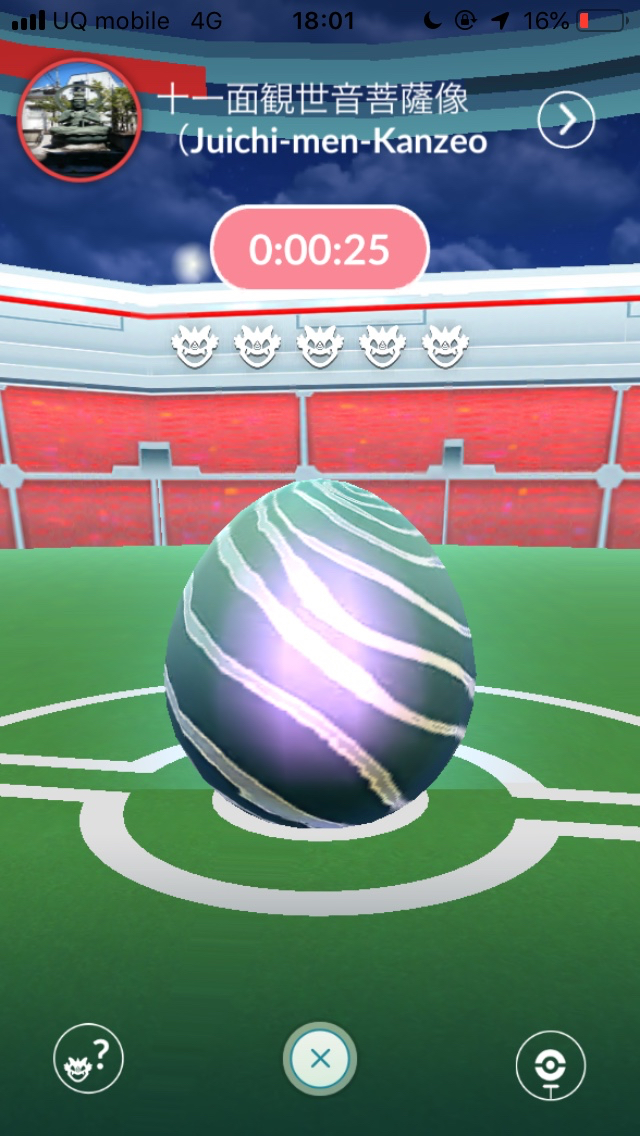Open gym details with the arrow button
640x1136 pixels.
pos(566,120)
